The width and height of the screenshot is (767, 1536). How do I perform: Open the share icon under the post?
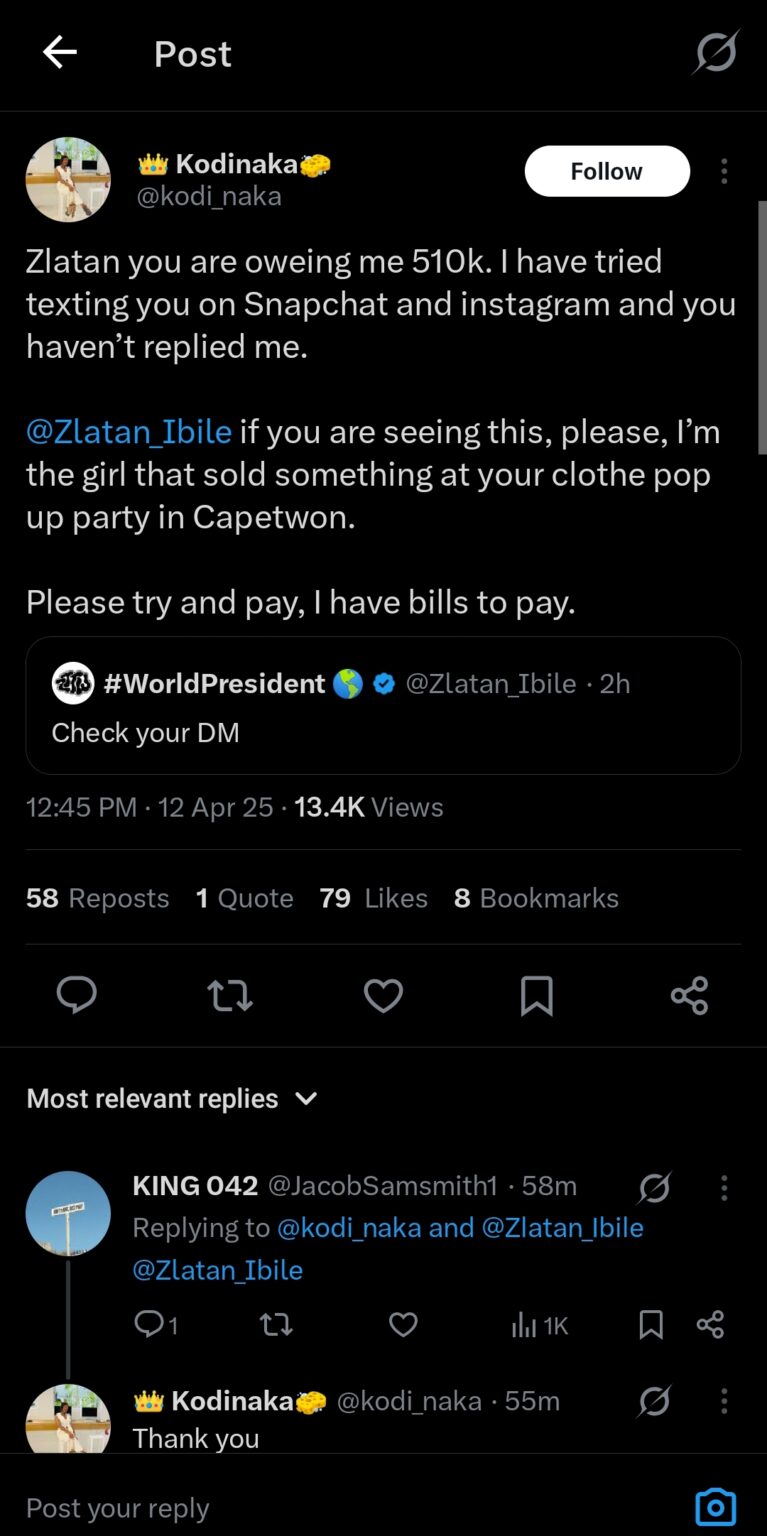689,996
